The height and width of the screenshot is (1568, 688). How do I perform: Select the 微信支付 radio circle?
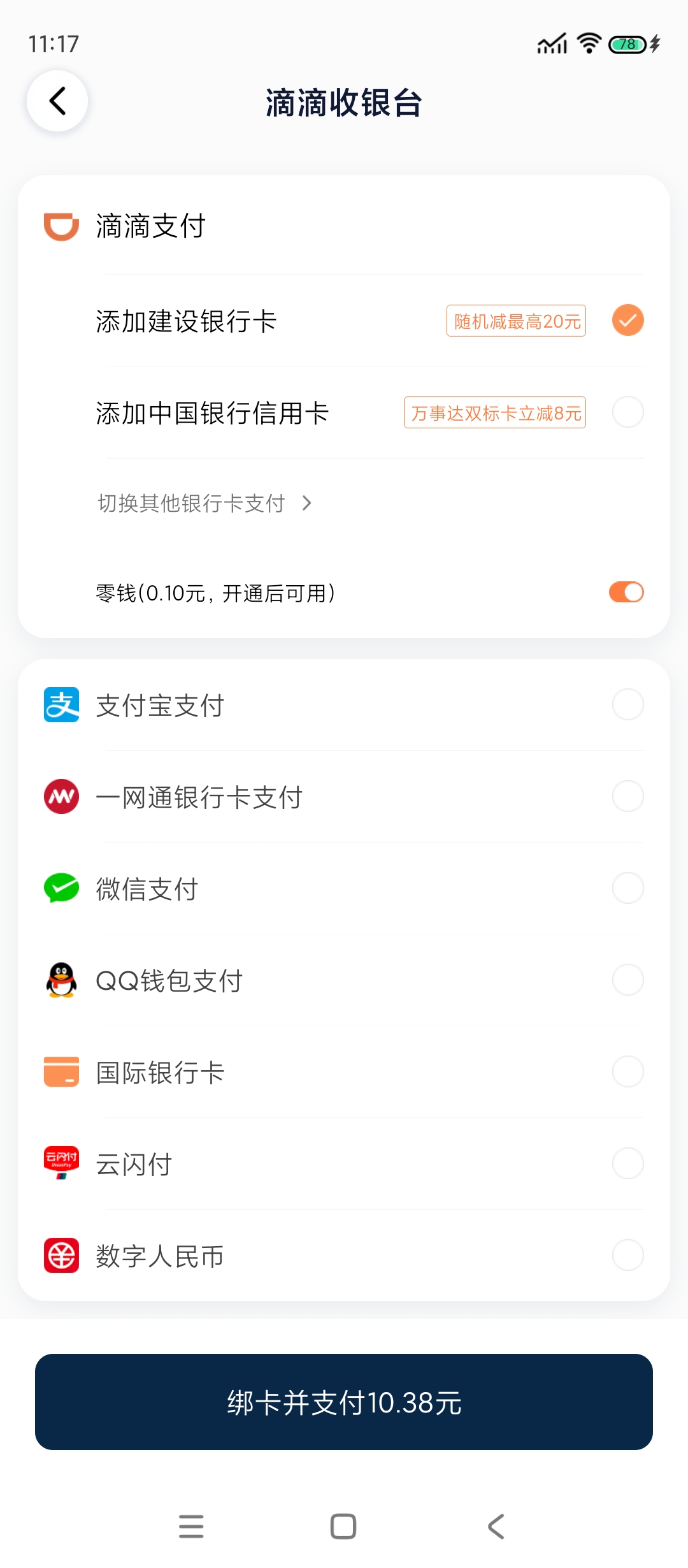click(627, 889)
